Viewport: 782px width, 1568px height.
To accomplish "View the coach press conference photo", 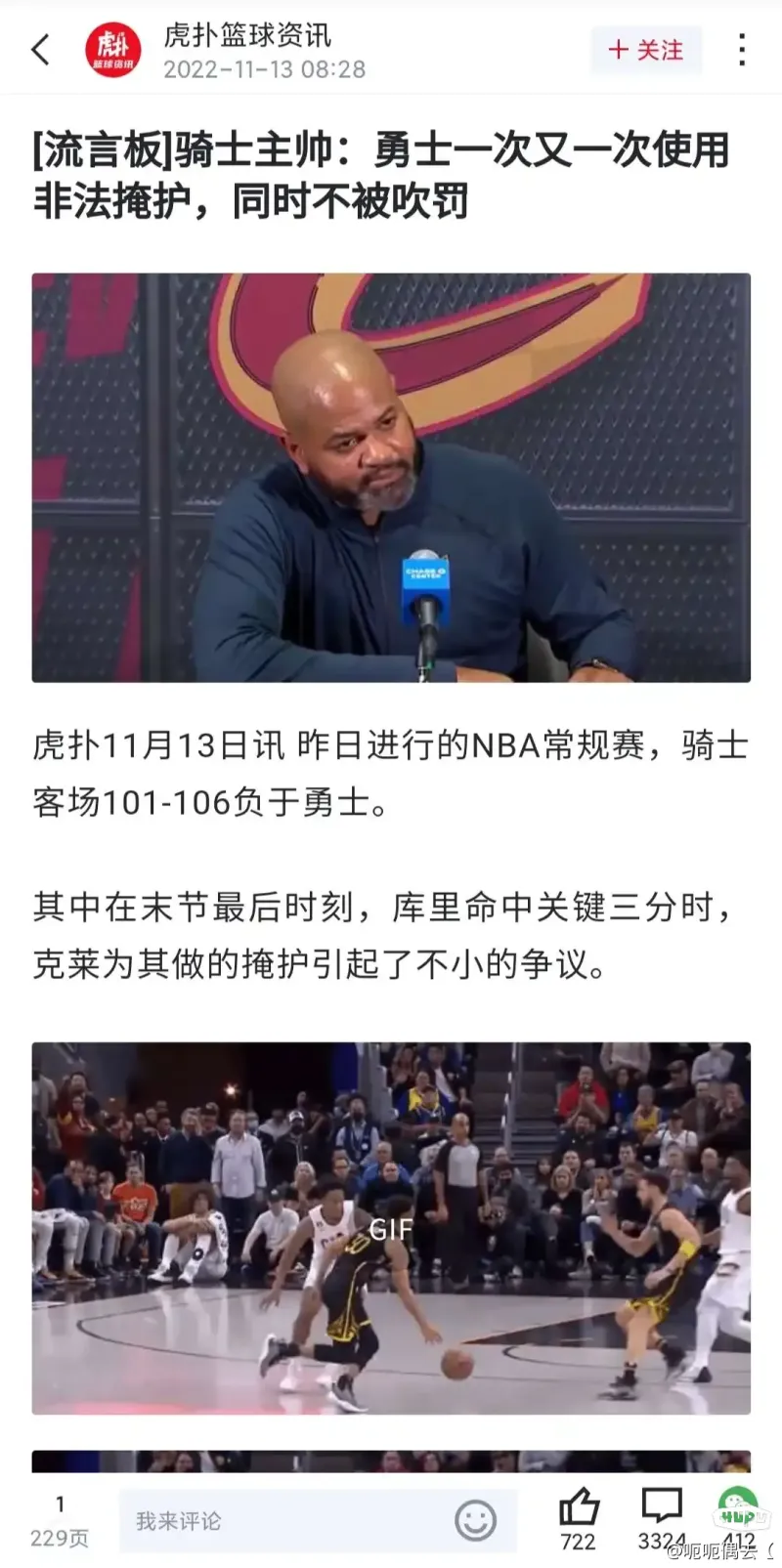I will [x=391, y=477].
